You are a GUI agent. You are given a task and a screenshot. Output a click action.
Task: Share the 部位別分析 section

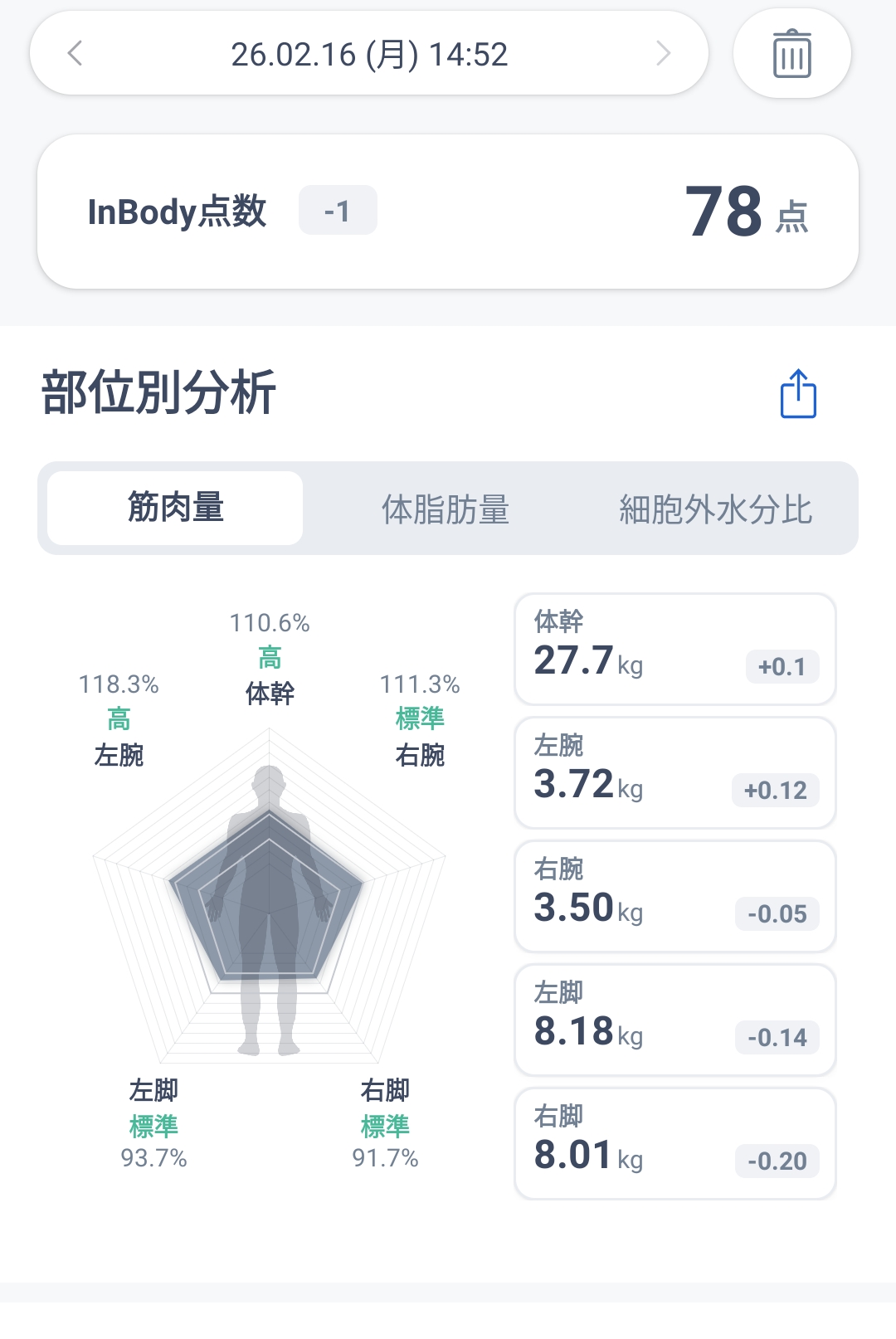(x=798, y=394)
